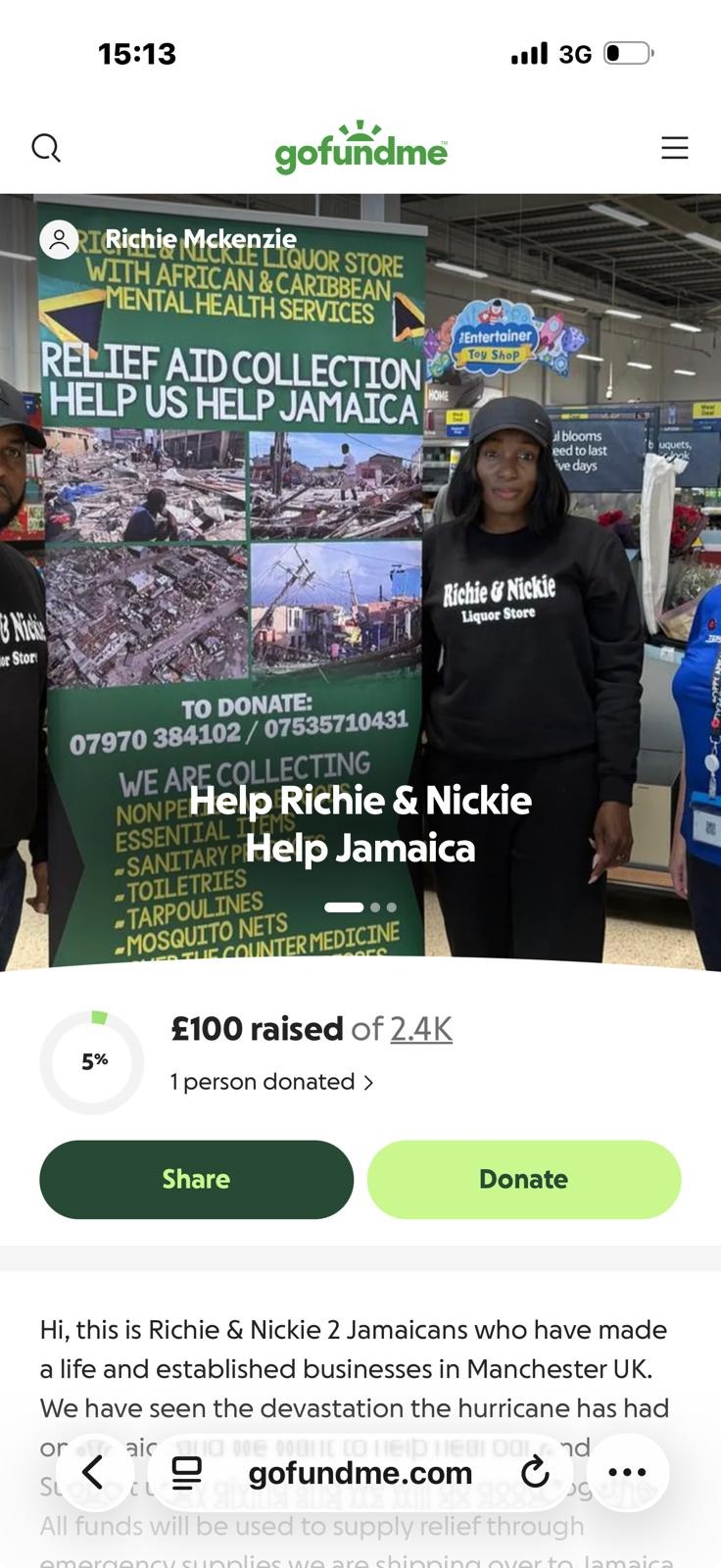Edit the gofundme.com address bar
721x1568 pixels.
[360, 1472]
